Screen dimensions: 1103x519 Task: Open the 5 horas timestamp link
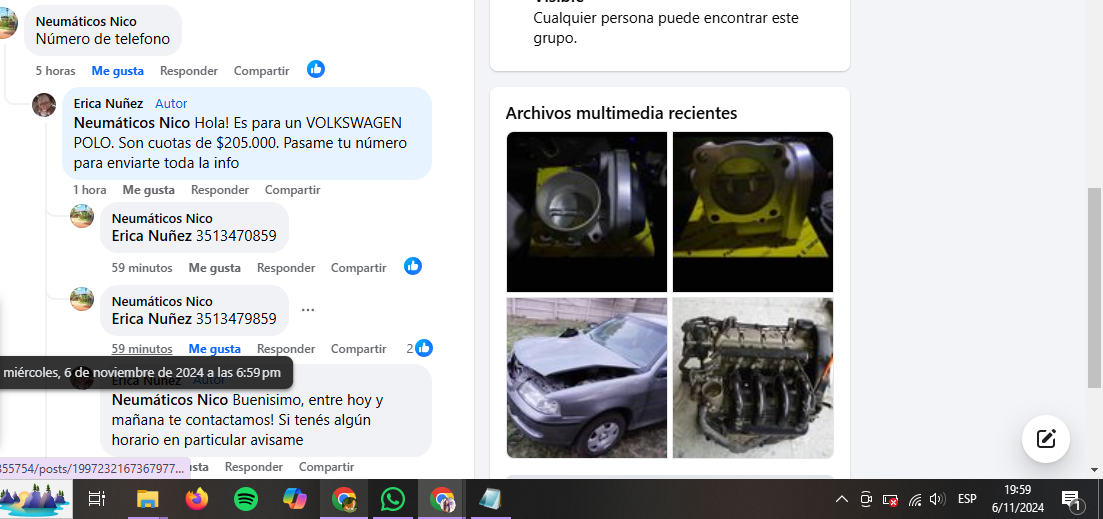click(55, 71)
